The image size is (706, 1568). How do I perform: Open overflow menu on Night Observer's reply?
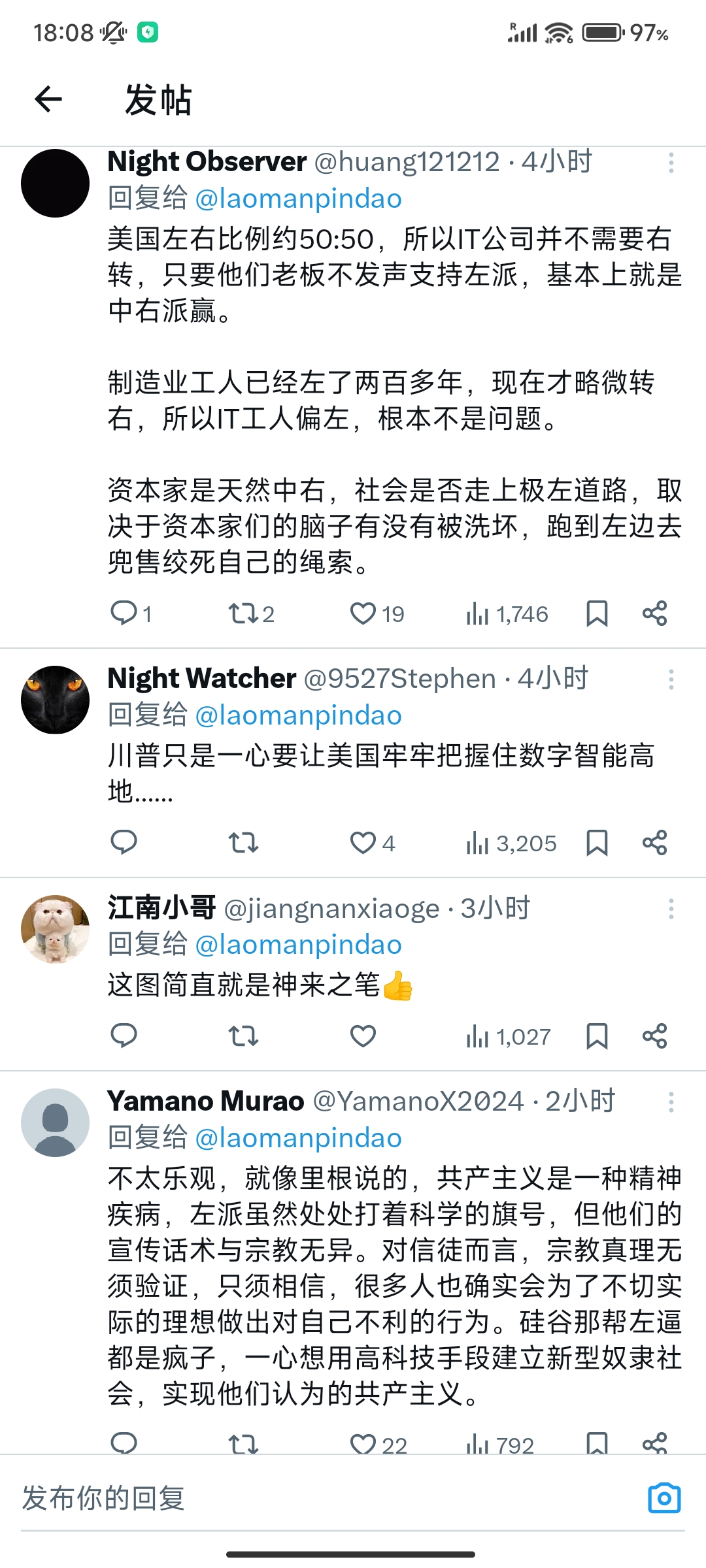pos(671,163)
